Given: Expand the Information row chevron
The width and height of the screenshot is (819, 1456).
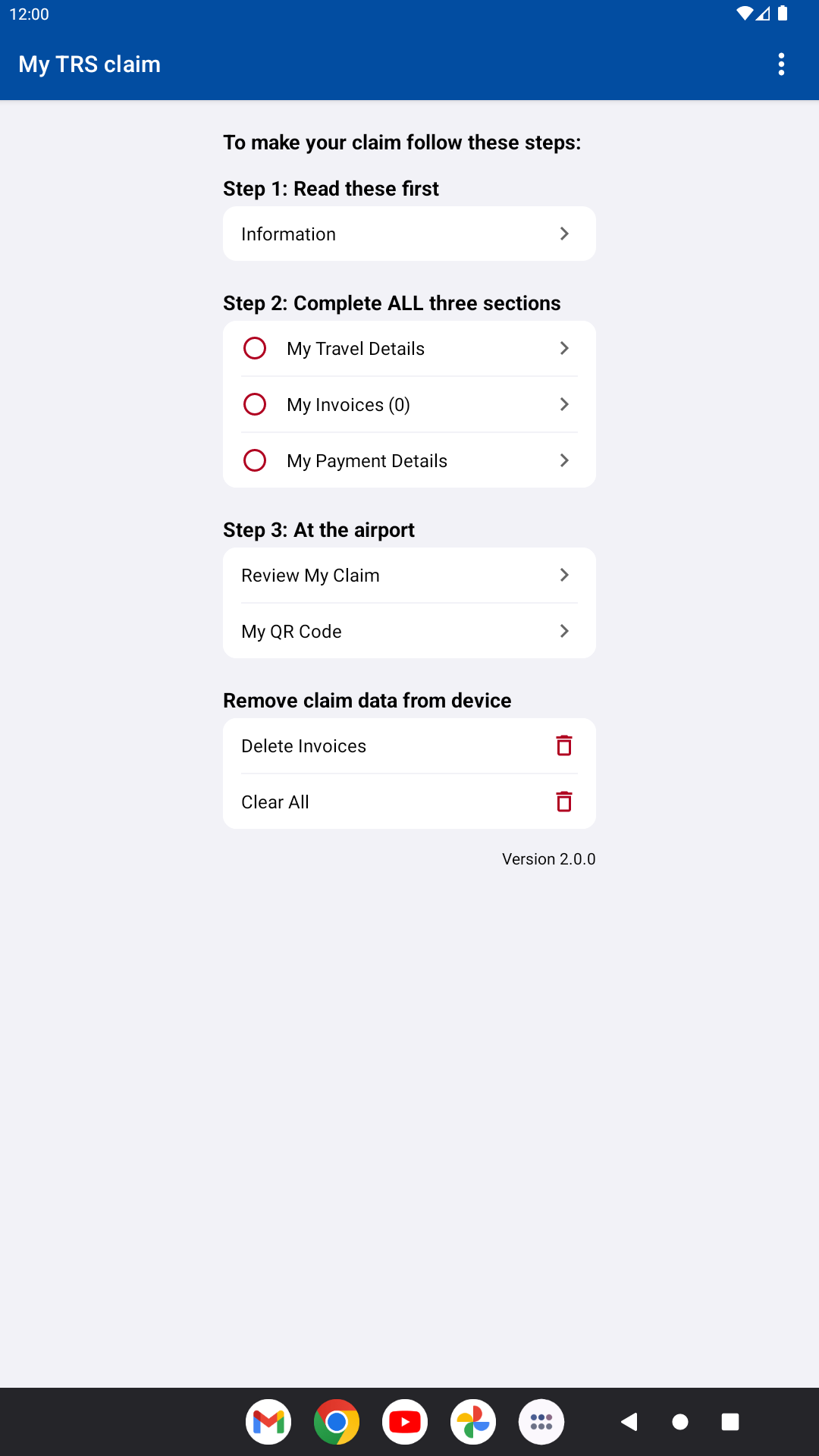Looking at the screenshot, I should [564, 234].
